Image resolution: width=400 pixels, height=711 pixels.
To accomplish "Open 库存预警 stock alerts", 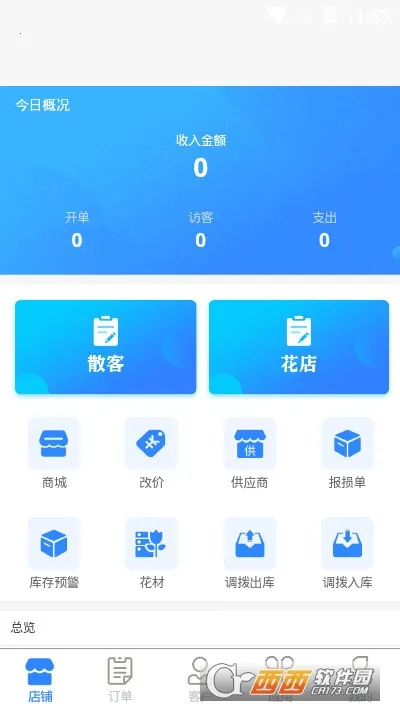I will (x=54, y=553).
